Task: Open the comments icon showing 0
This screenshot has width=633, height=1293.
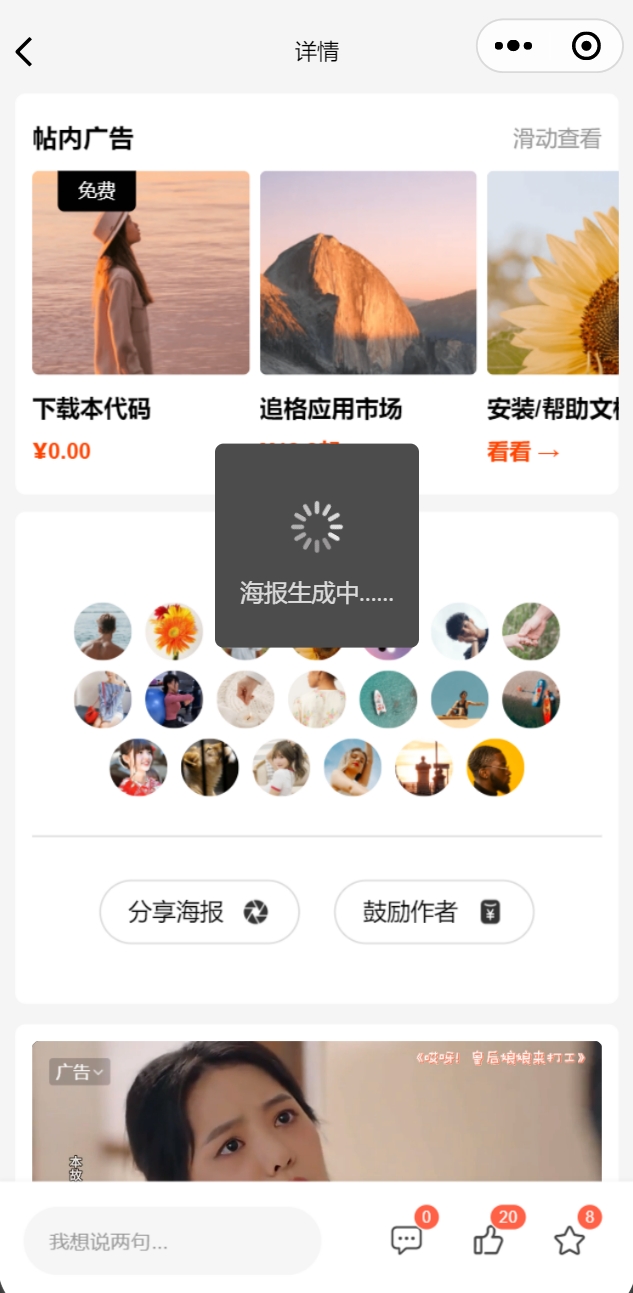Action: (x=406, y=1240)
